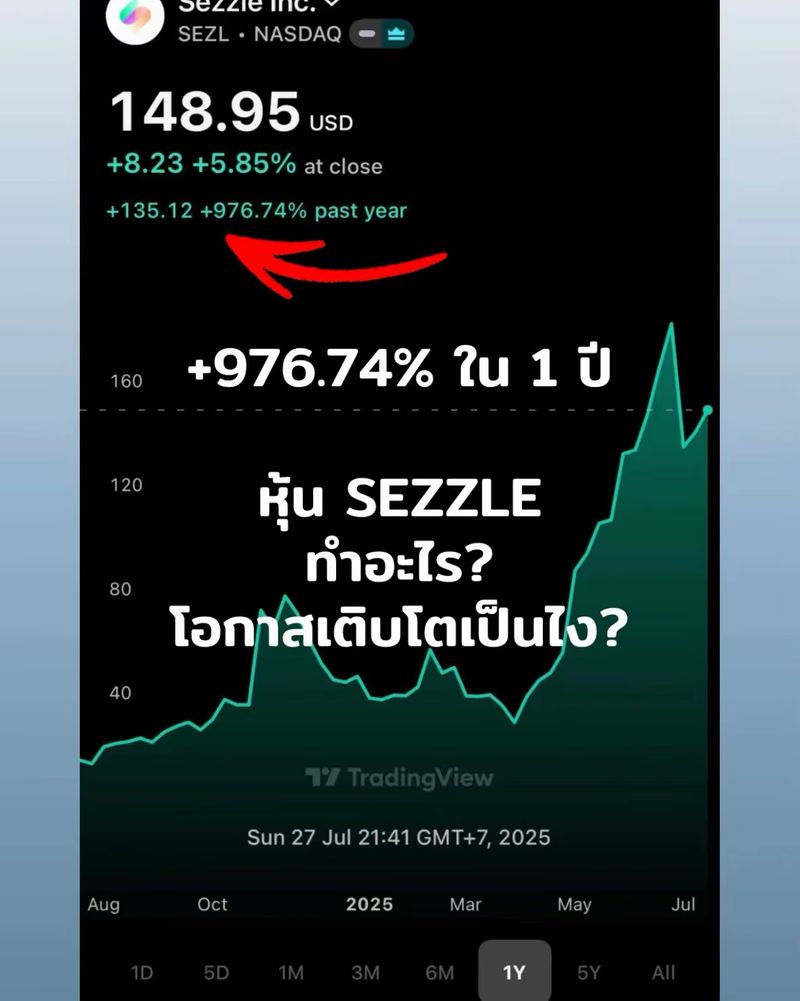Select the 5Y timeframe tab
The width and height of the screenshot is (800, 1001).
click(x=590, y=970)
